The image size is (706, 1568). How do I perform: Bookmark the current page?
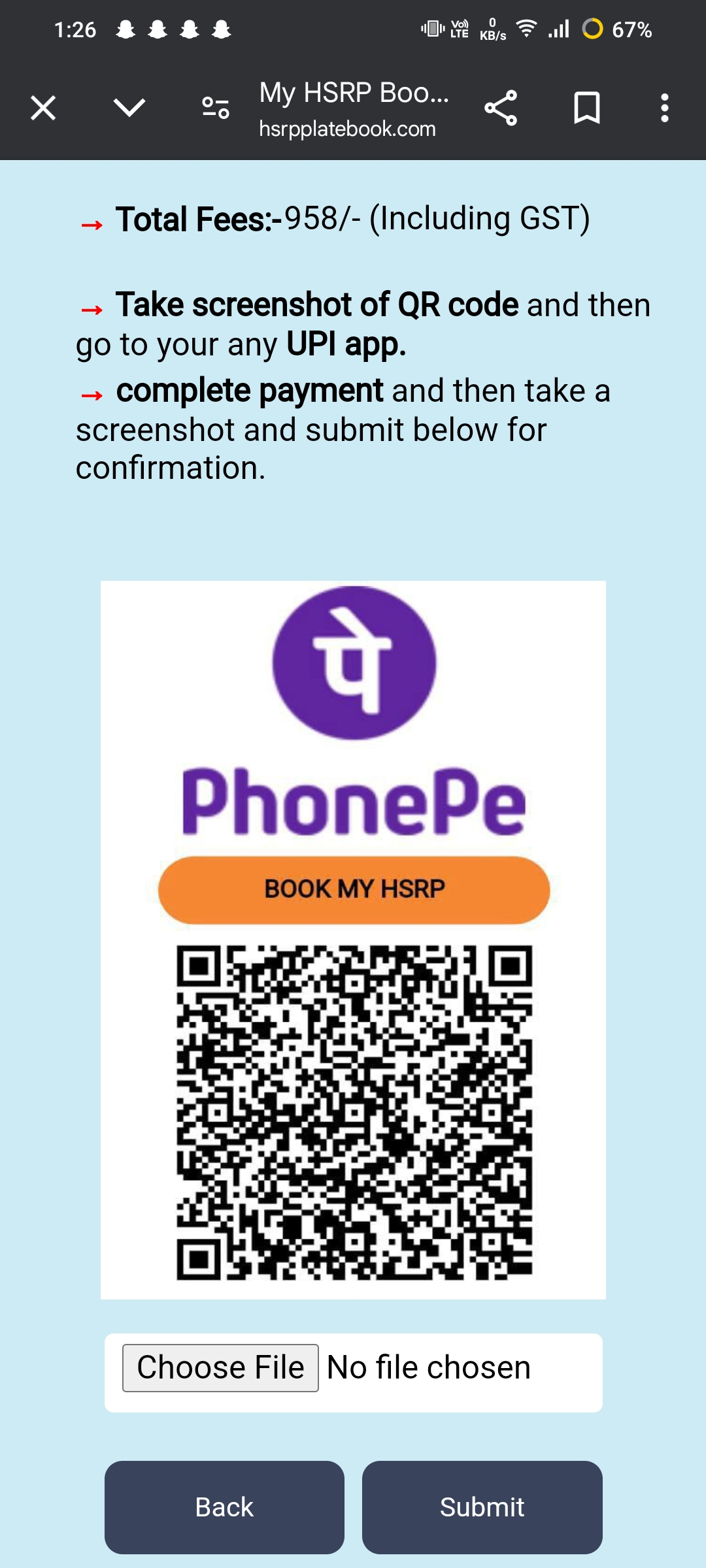(586, 108)
